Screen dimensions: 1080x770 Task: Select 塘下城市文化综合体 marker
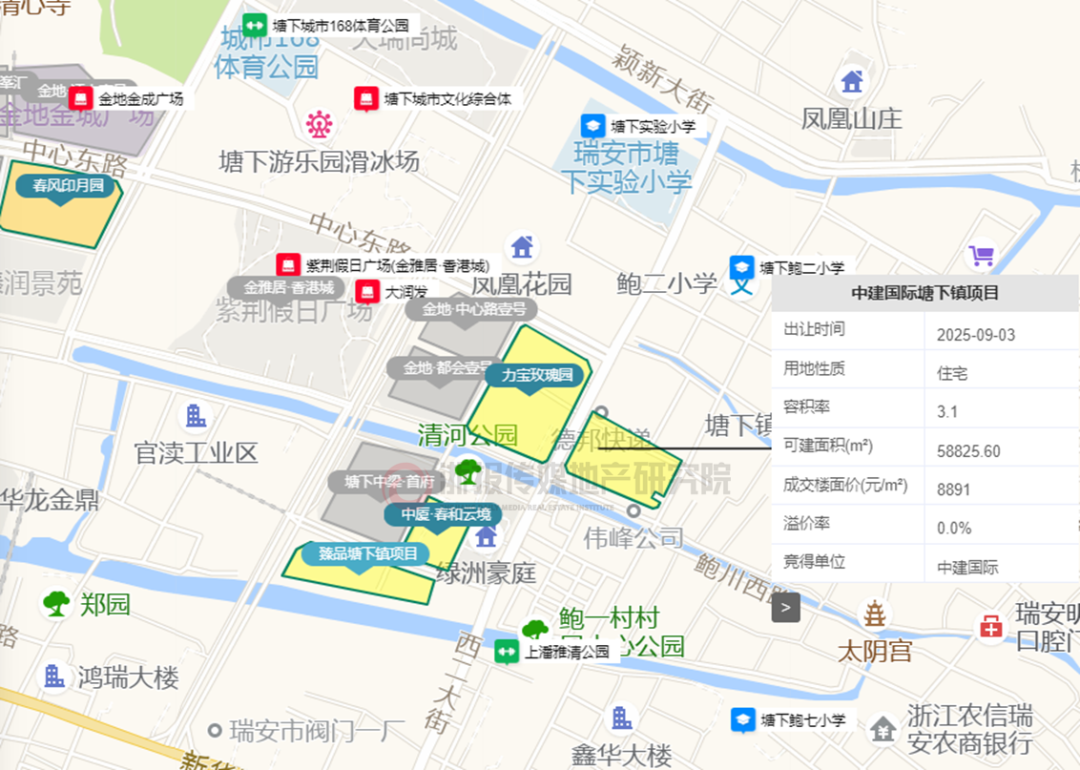click(366, 99)
